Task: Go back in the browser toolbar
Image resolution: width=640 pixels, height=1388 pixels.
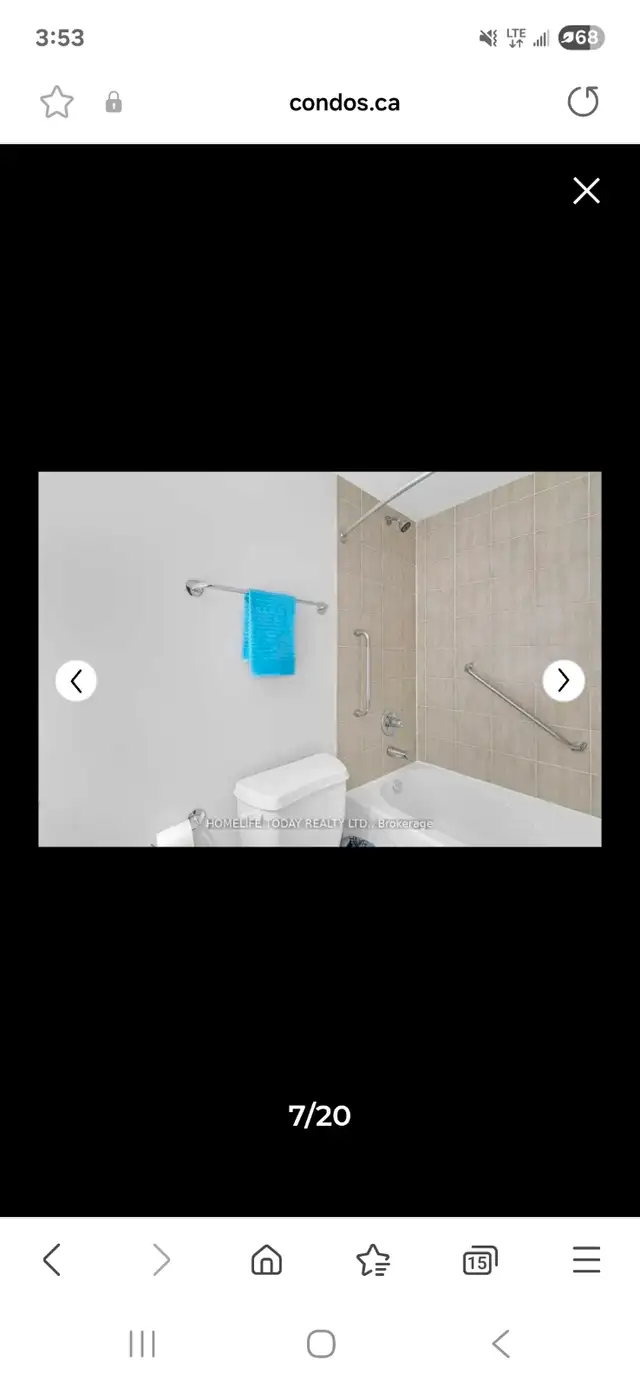Action: [x=53, y=1260]
